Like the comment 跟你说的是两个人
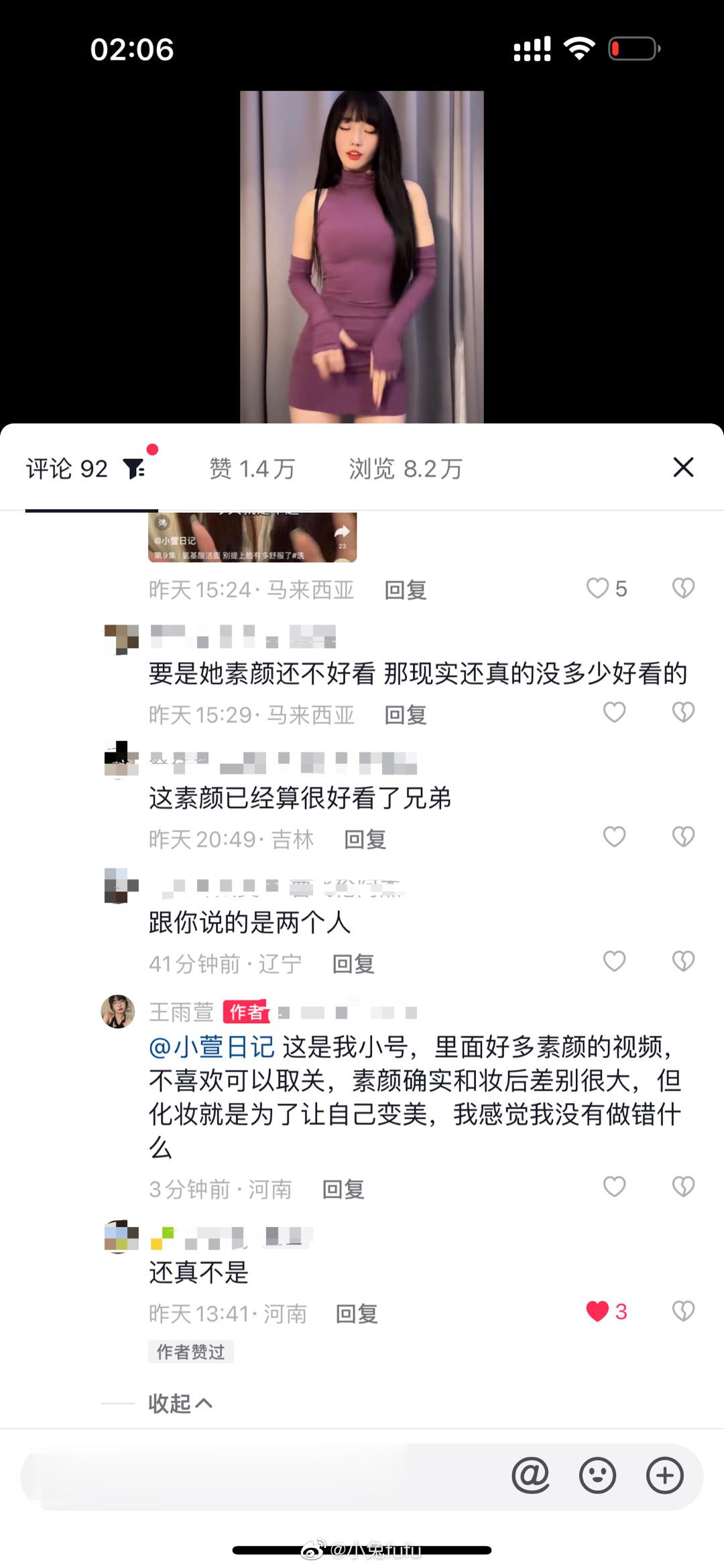The width and height of the screenshot is (724, 1568). pyautogui.click(x=615, y=961)
